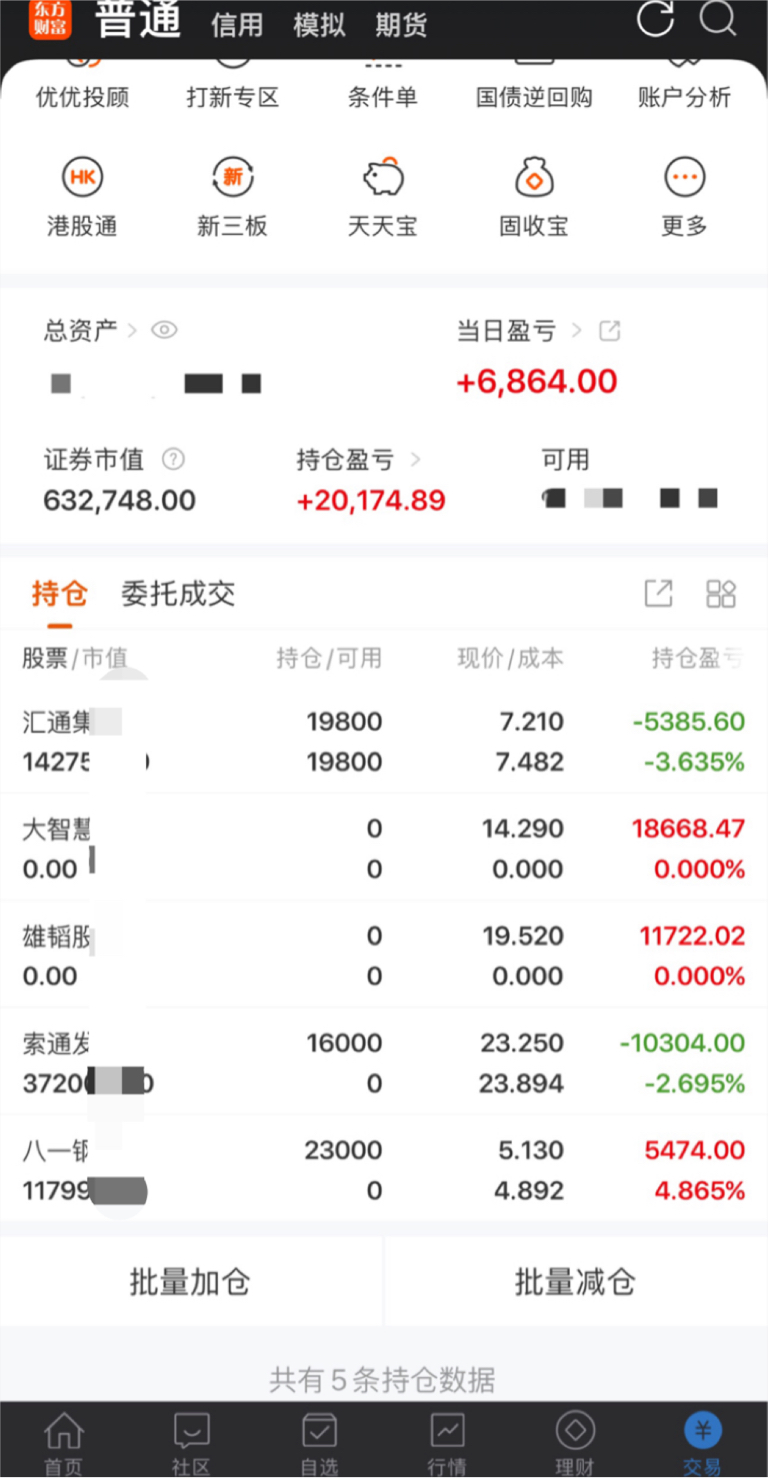Tap 批量加仓 button
768x1478 pixels.
tap(190, 1282)
